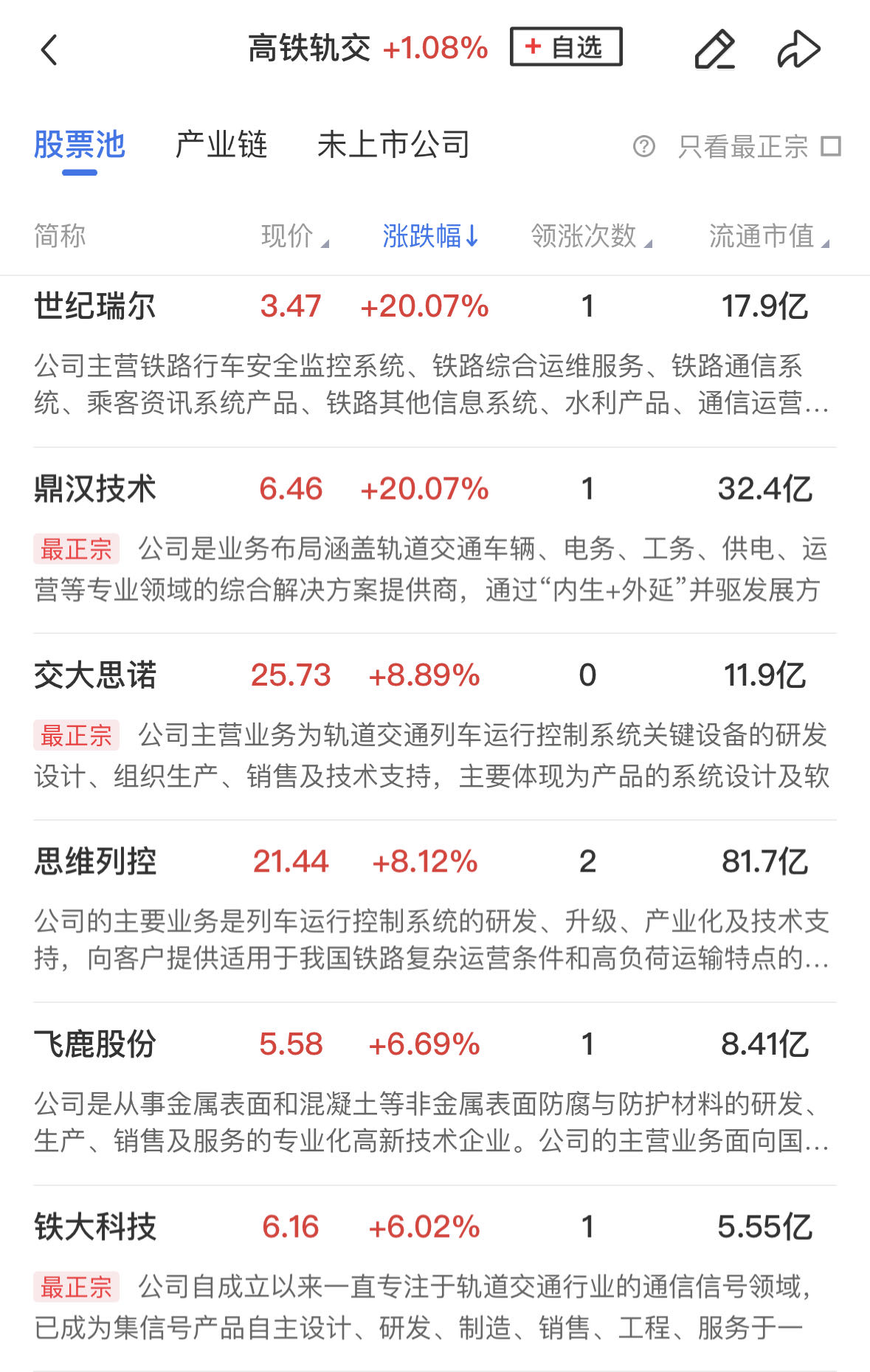
Task: Open the 鼎汉技术 stock row
Action: pos(94,489)
